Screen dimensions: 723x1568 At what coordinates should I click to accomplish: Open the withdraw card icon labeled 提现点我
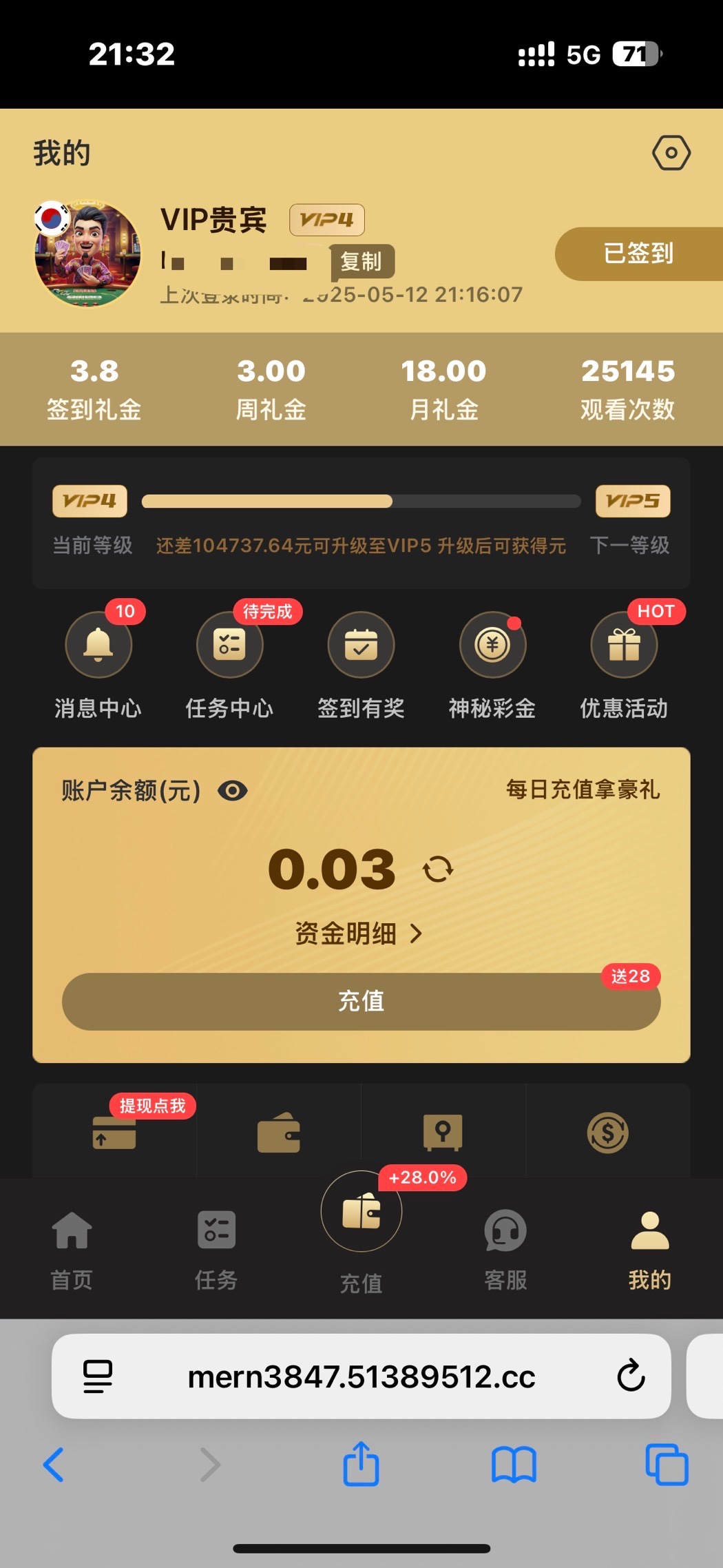114,1132
